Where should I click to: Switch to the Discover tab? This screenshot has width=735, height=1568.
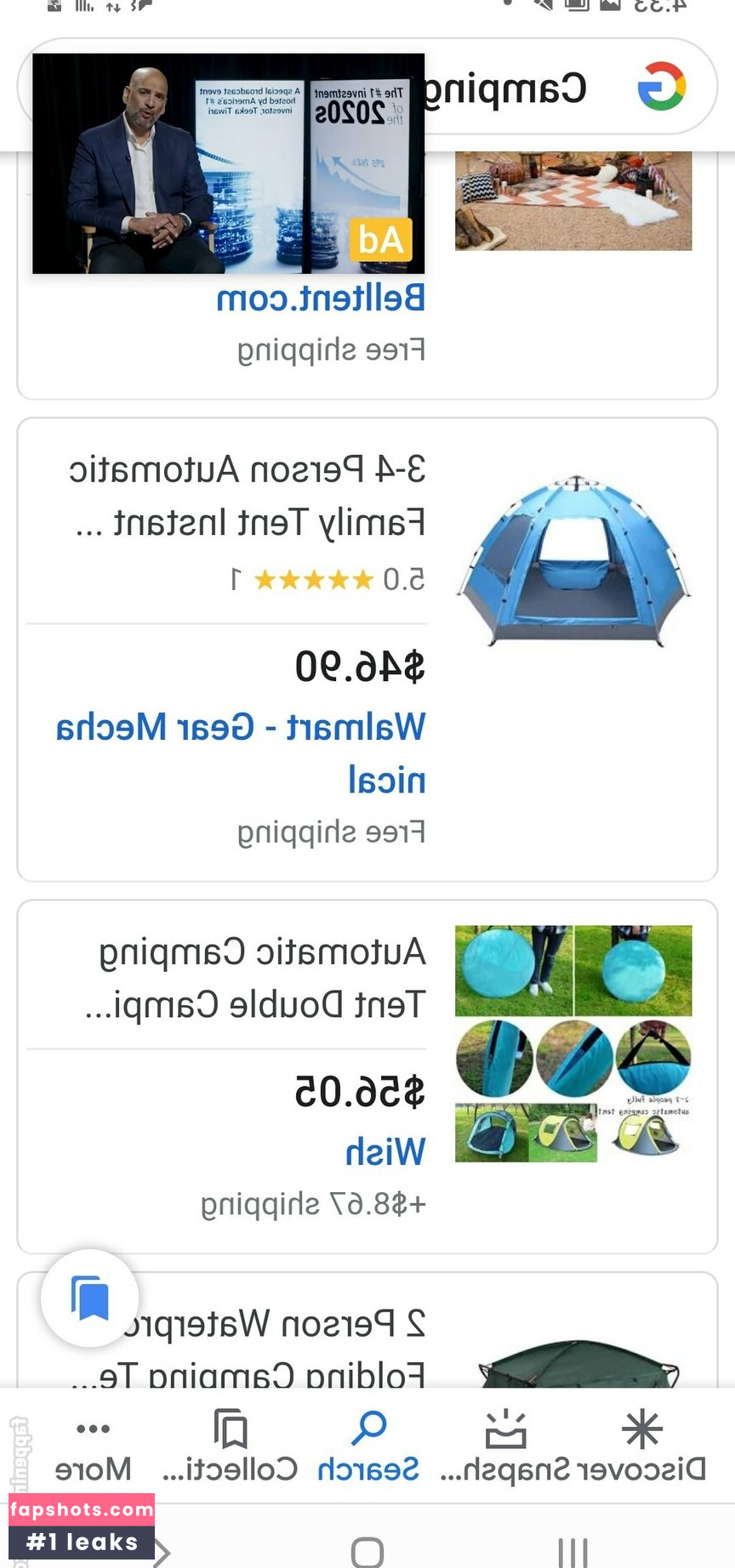point(642,1446)
